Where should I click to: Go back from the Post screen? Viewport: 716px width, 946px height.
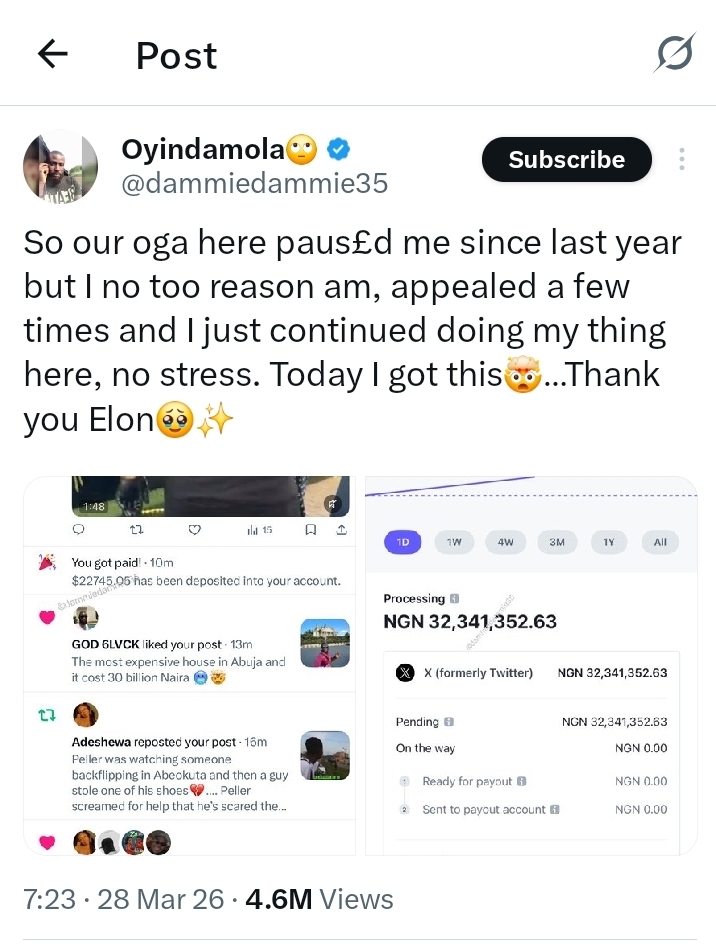(x=52, y=55)
